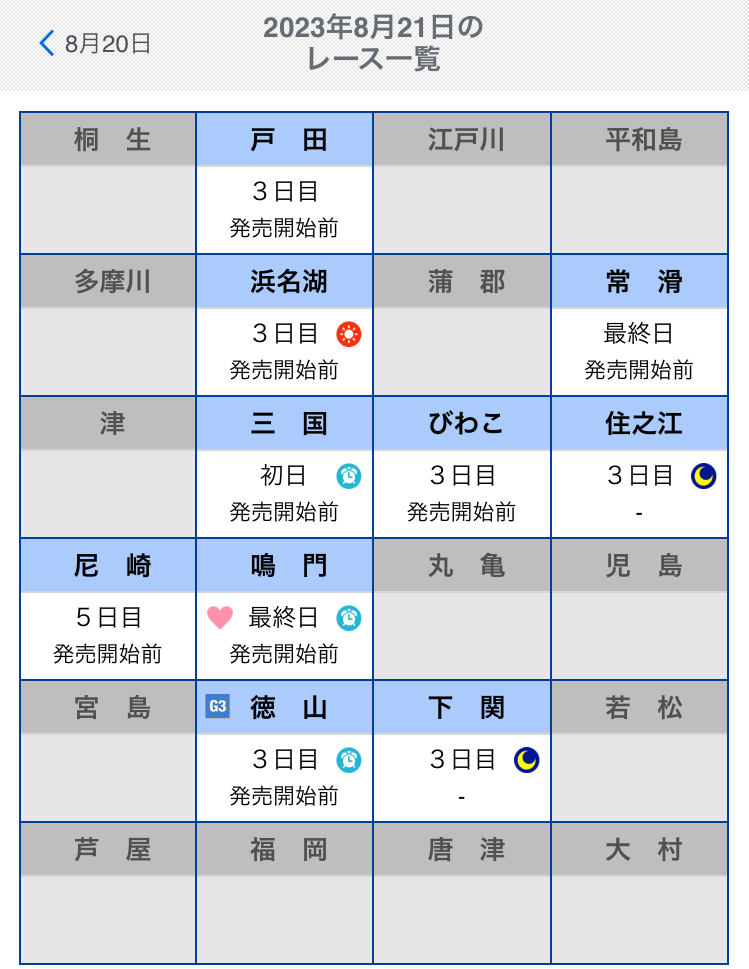Image resolution: width=749 pixels, height=969 pixels.
Task: Open 尼崎 day five races
Action: 108,610
